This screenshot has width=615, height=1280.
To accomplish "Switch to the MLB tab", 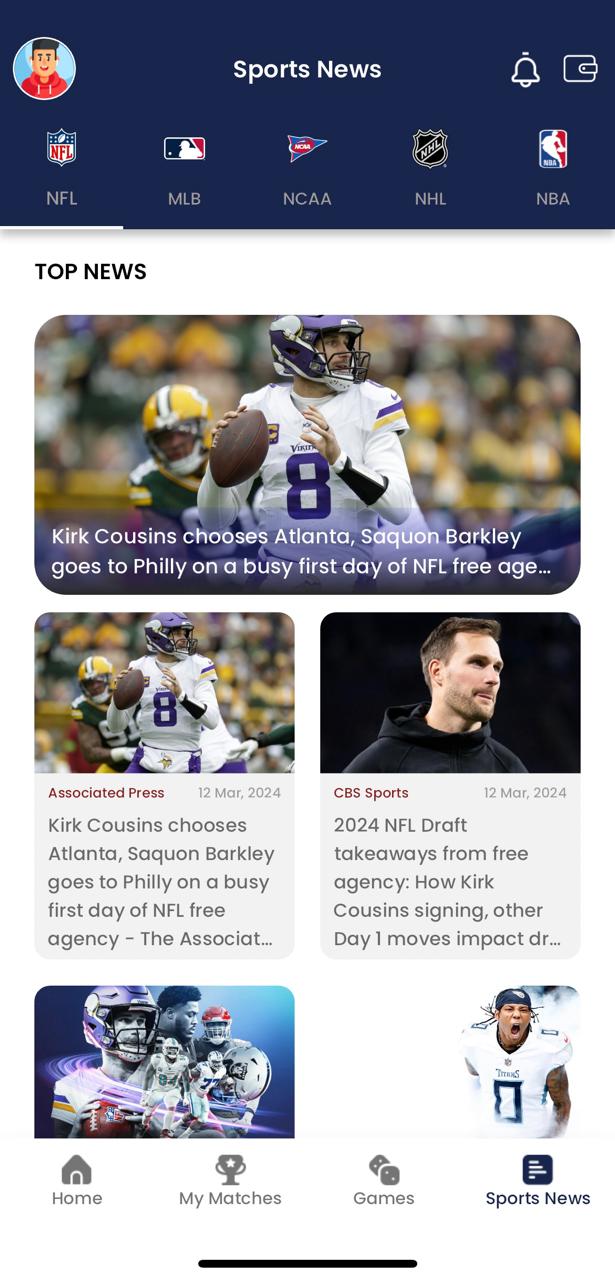I will tap(184, 168).
